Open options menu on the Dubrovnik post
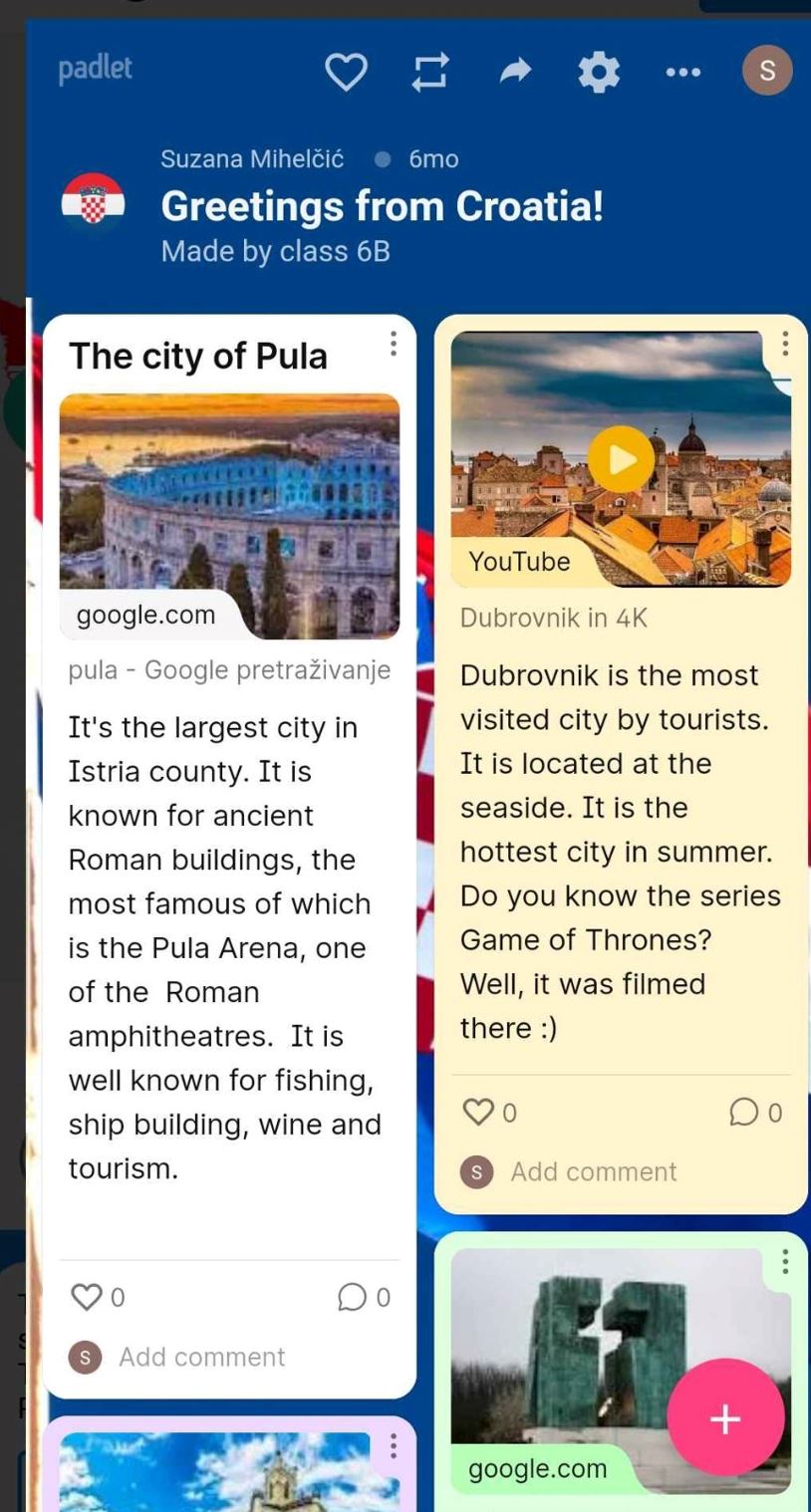The image size is (811, 1512). tap(785, 344)
